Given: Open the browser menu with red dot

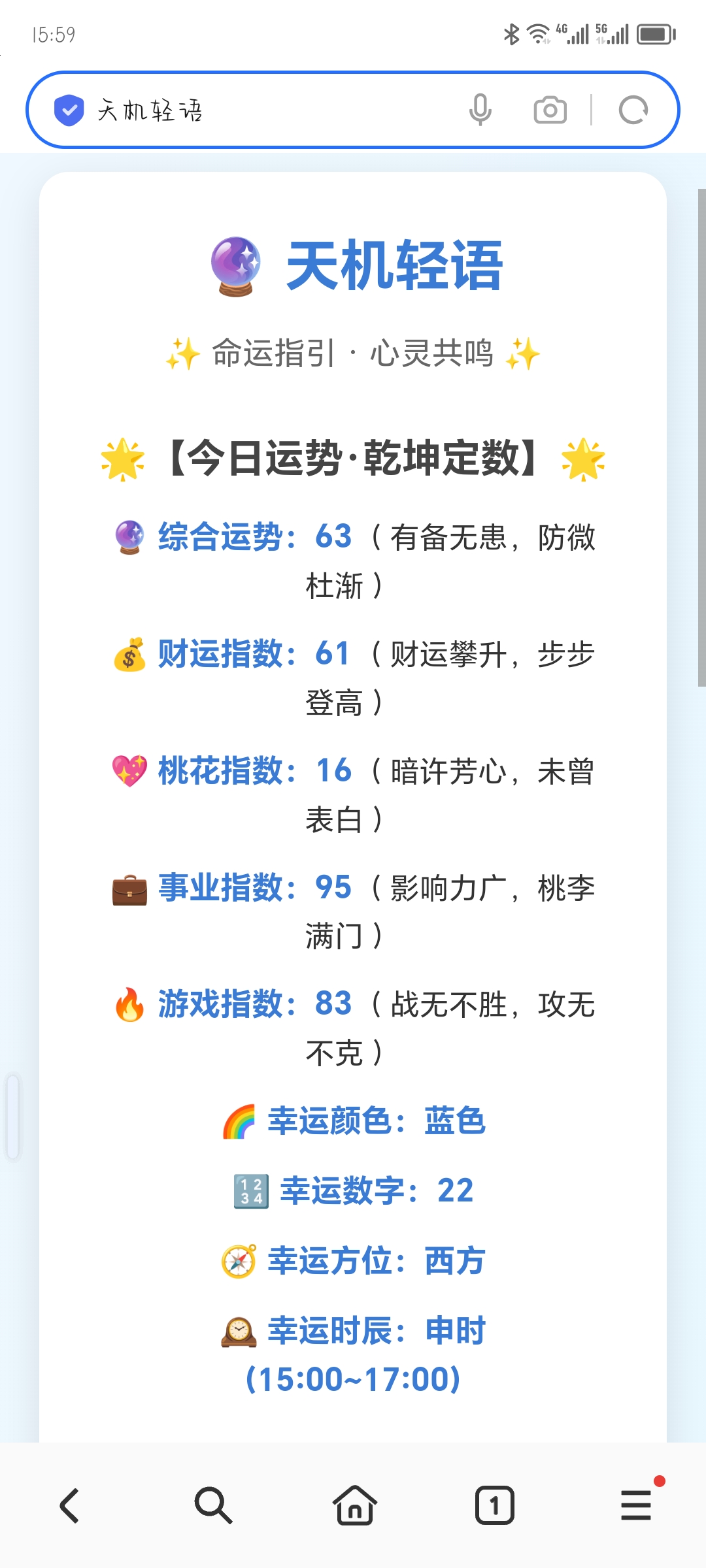Looking at the screenshot, I should (x=636, y=1505).
